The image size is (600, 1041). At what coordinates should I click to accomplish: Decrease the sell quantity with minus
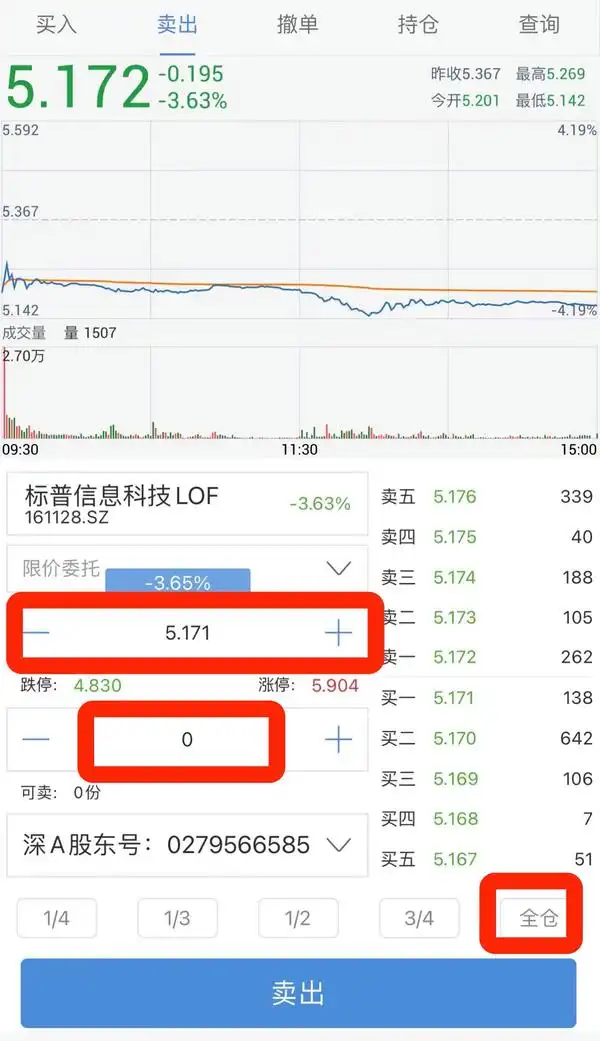coord(36,739)
